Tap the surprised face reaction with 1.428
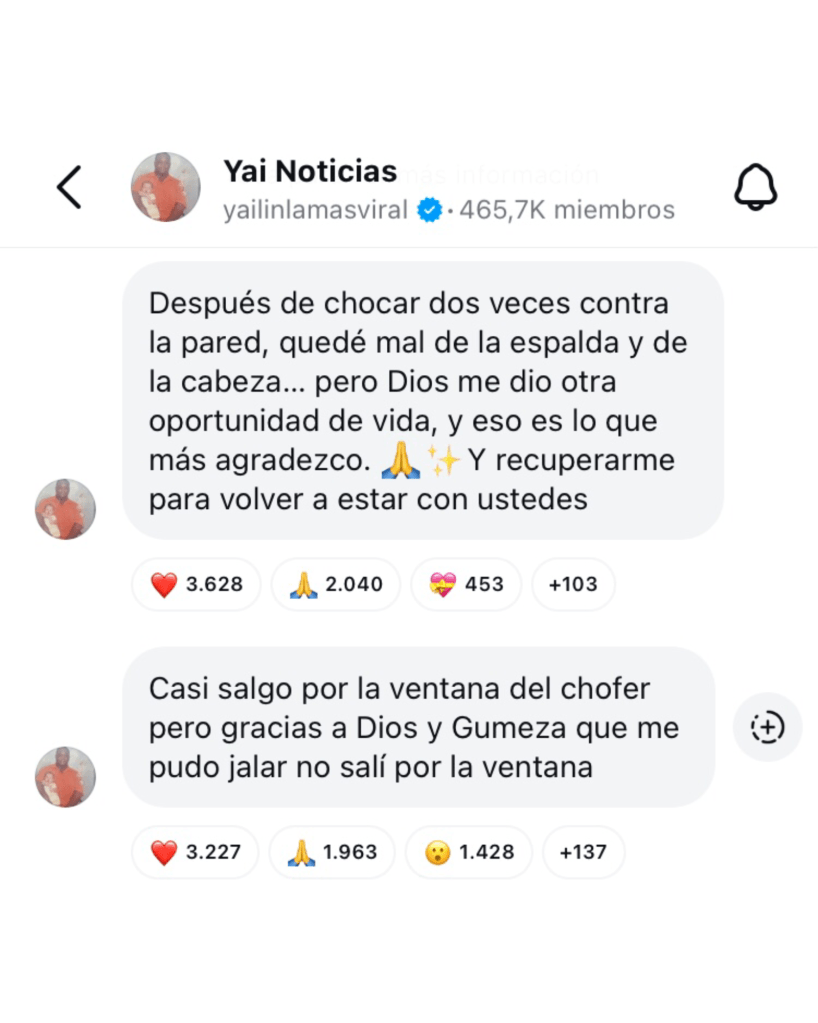818x1023 pixels. (x=469, y=853)
